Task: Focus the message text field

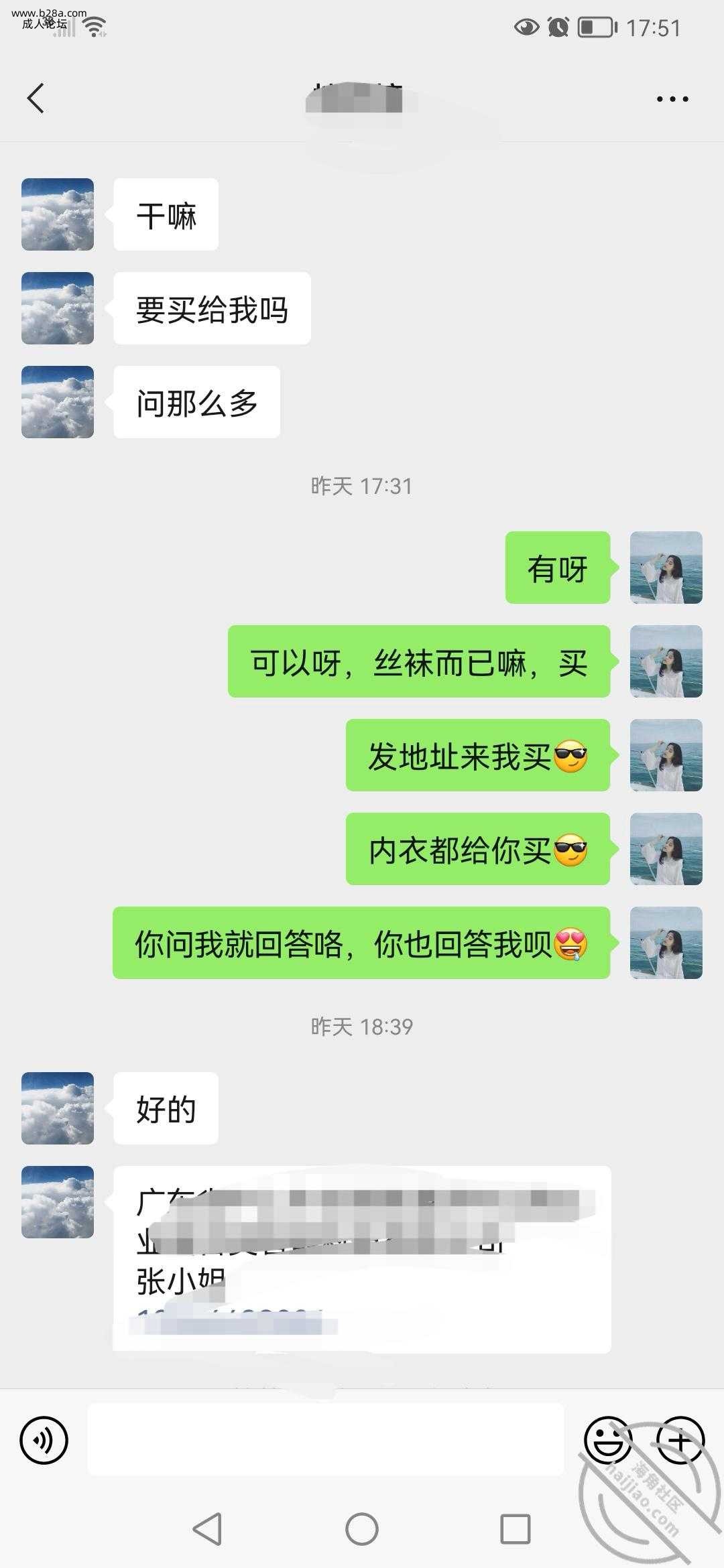Action: click(326, 1439)
